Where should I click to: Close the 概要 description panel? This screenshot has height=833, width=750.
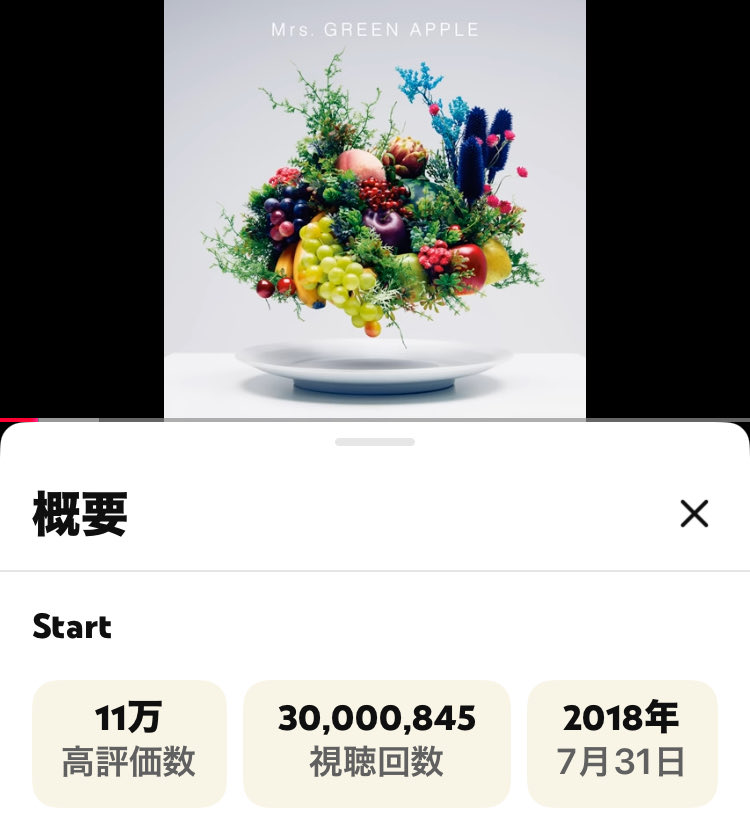(x=694, y=514)
